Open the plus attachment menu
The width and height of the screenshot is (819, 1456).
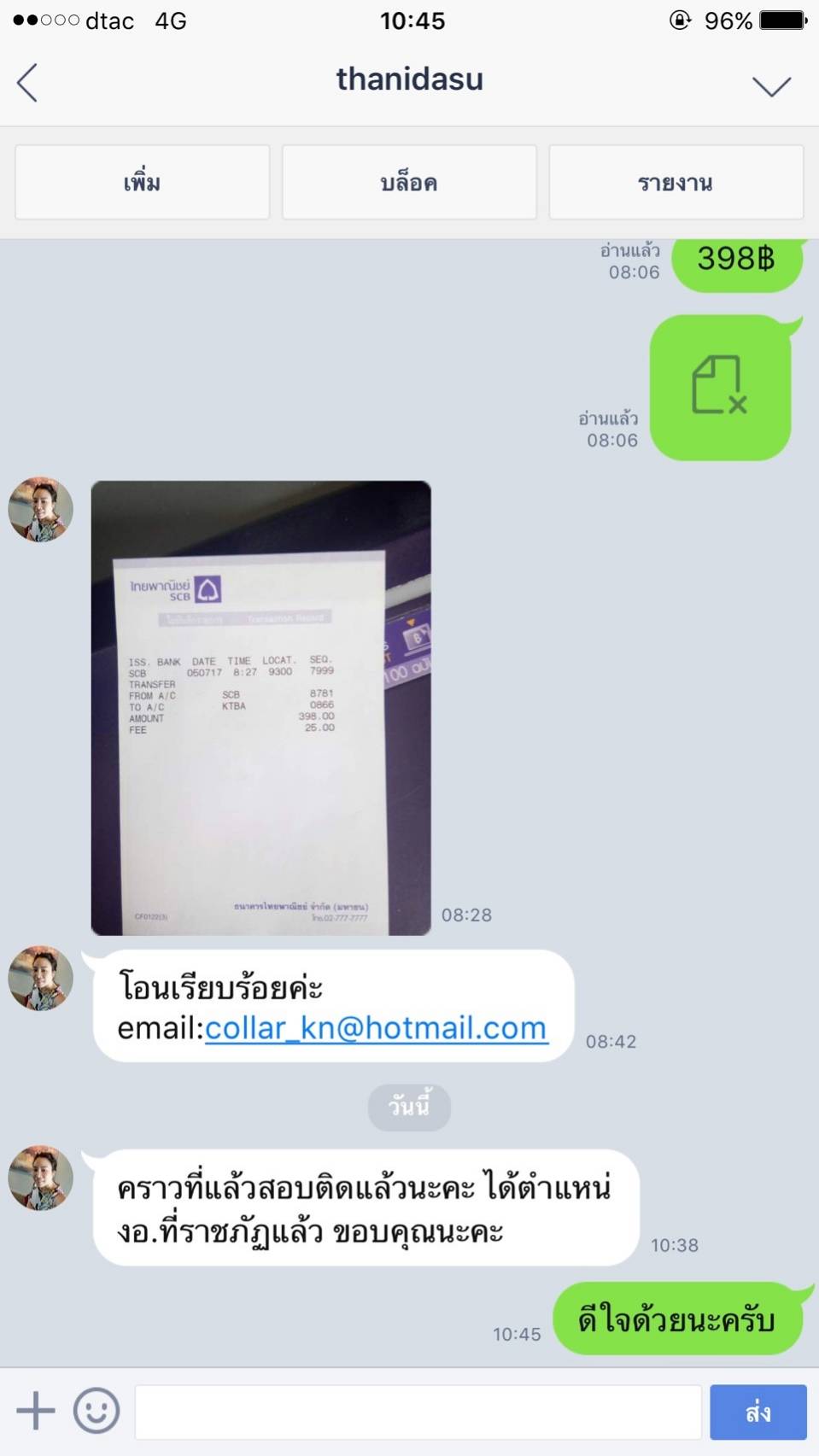(x=36, y=1411)
